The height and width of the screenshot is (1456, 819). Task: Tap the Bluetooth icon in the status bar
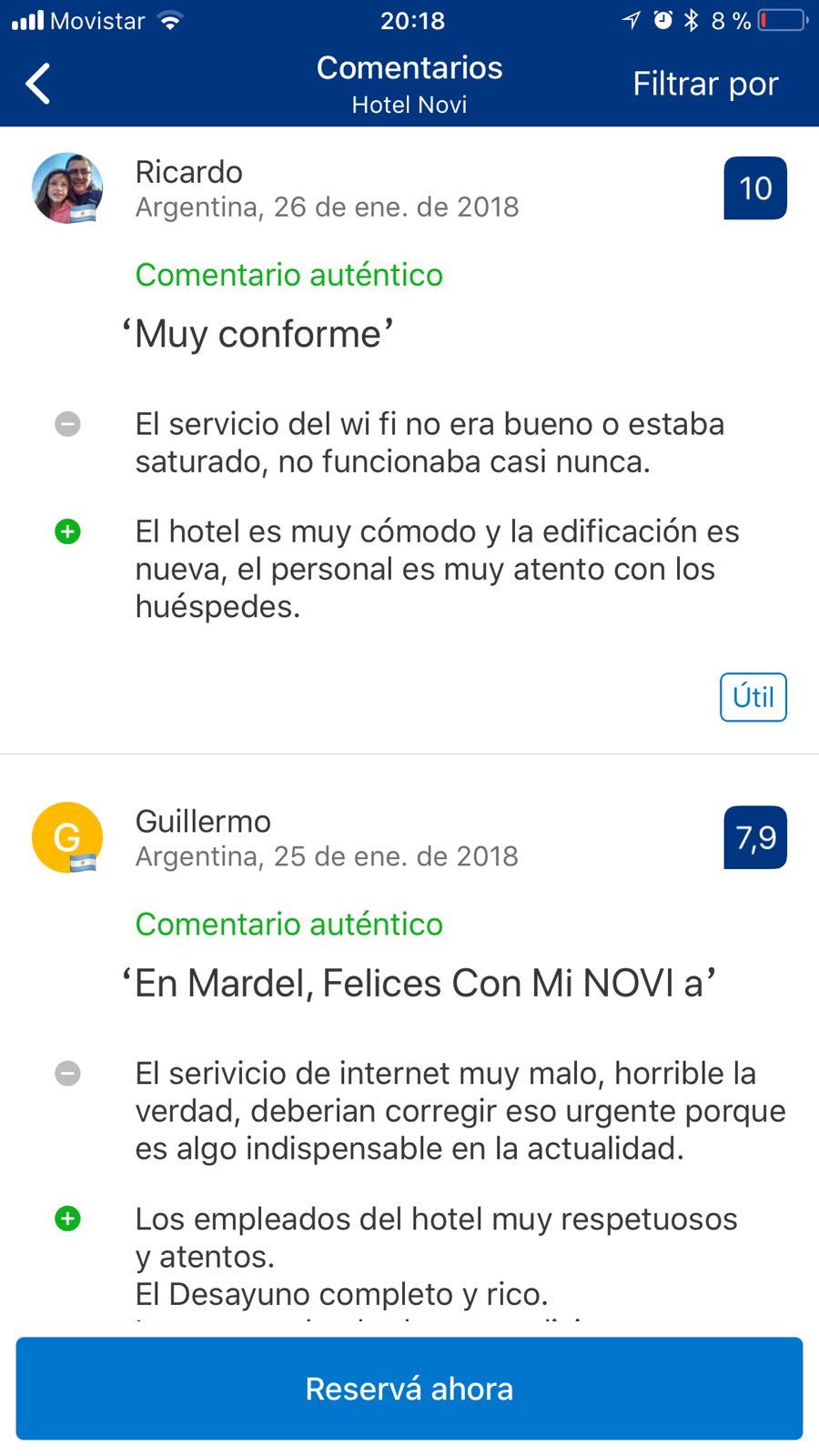pos(691,19)
